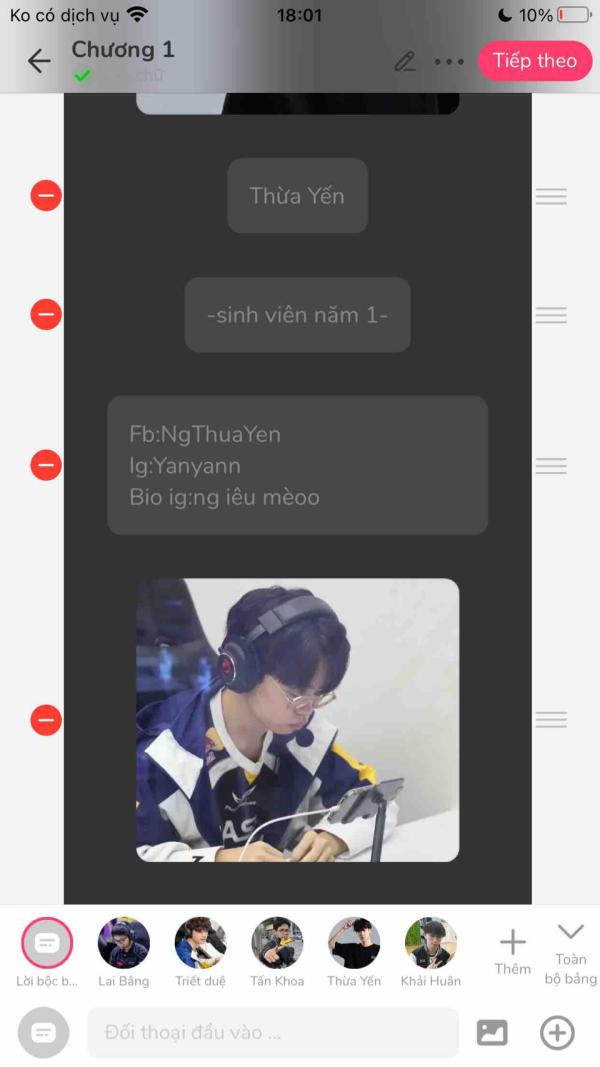Open the photo message of boy with headphones
This screenshot has width=600, height=1067.
[297, 720]
